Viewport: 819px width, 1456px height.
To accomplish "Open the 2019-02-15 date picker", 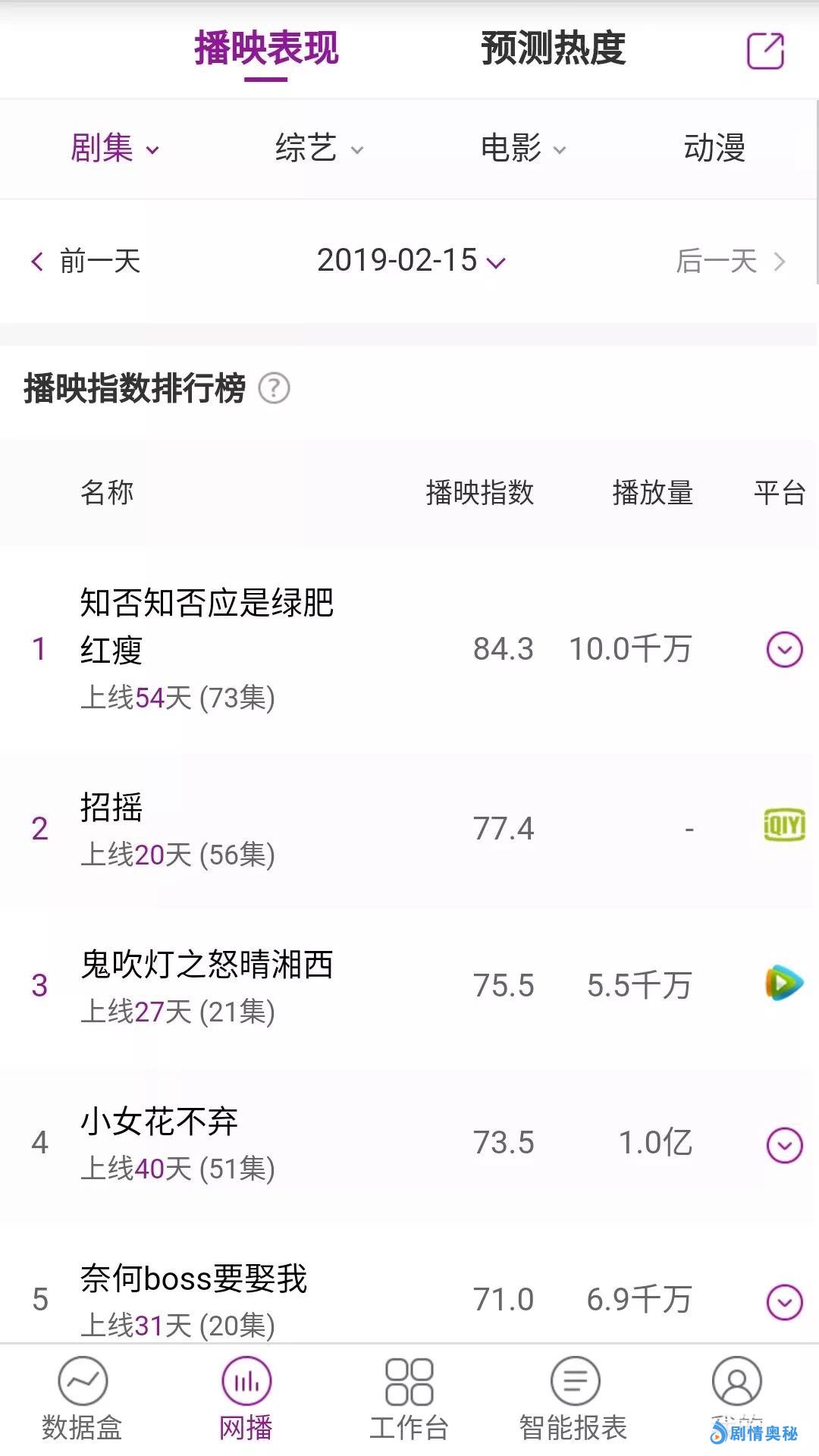I will (x=410, y=261).
